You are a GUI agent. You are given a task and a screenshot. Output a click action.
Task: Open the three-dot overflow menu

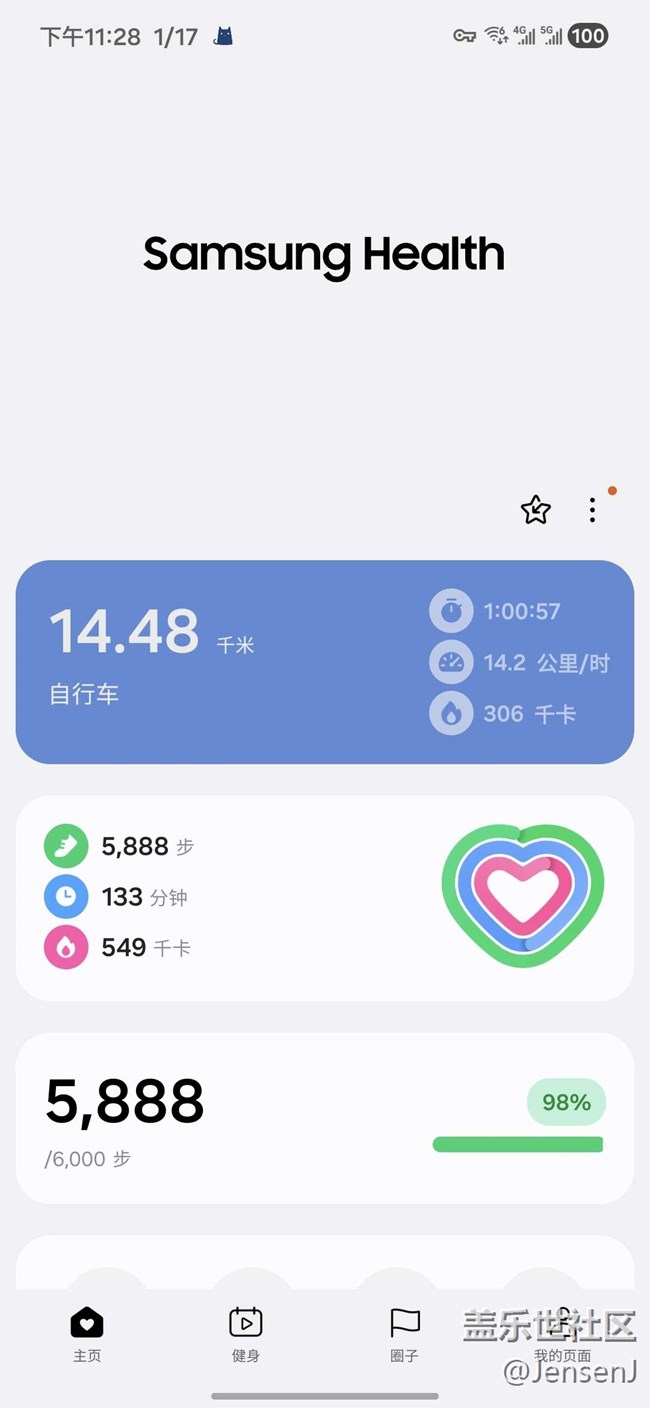pos(592,510)
